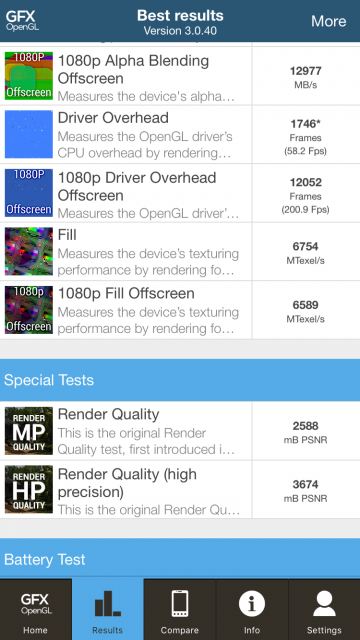Open the 1080p Driver Overhead Offscreen result
The height and width of the screenshot is (640, 360).
tap(180, 193)
